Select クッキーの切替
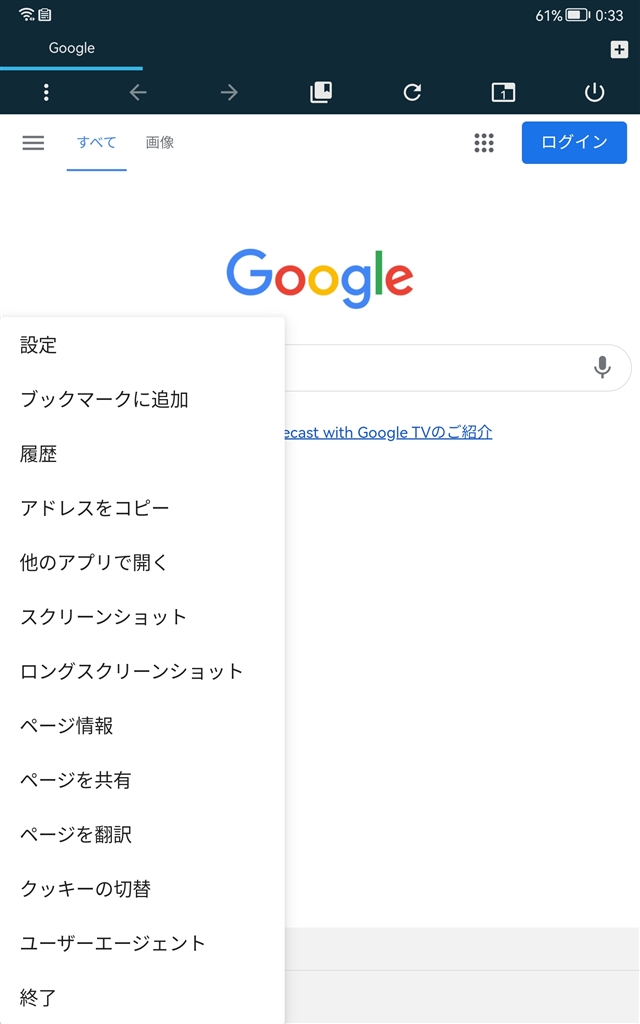 coord(85,889)
